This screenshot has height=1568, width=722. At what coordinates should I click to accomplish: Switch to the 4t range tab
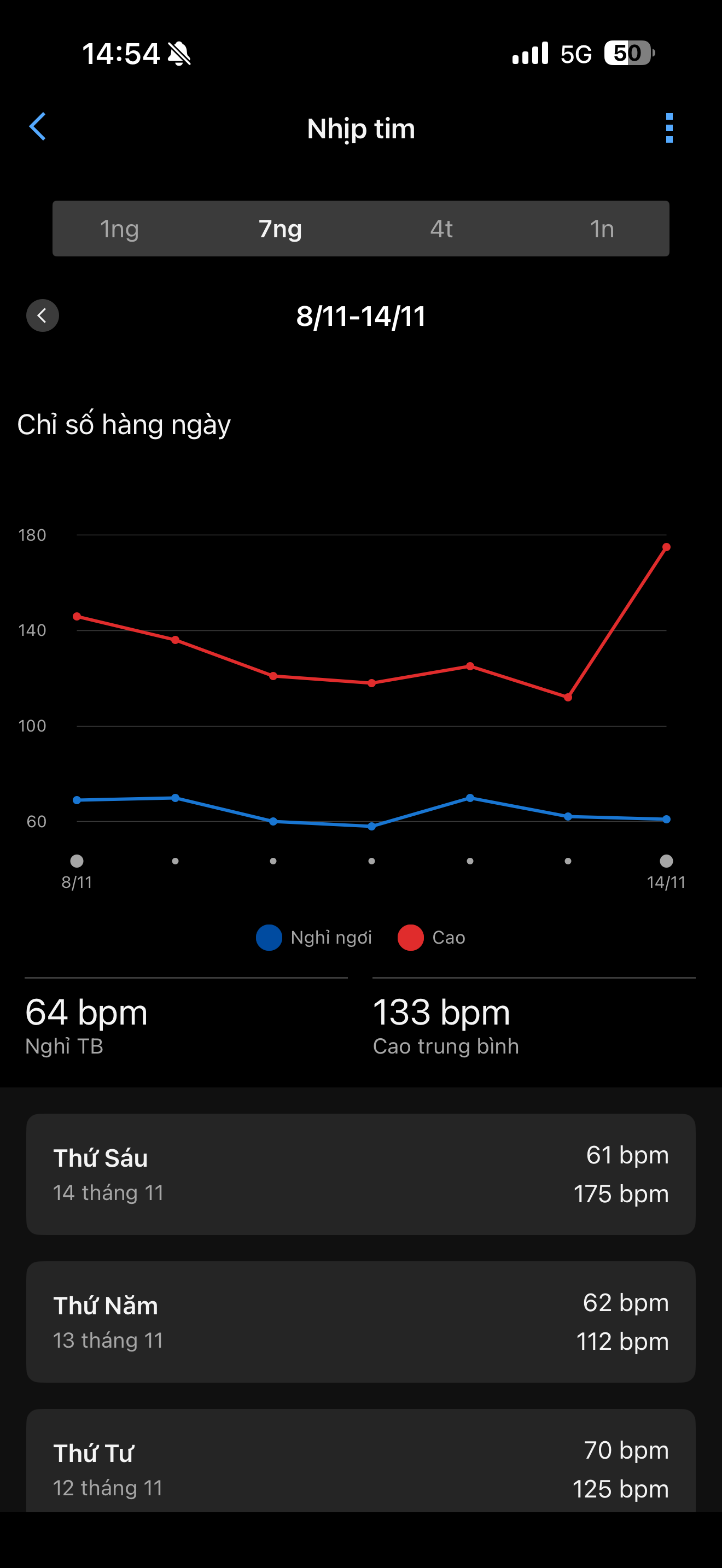tap(441, 229)
